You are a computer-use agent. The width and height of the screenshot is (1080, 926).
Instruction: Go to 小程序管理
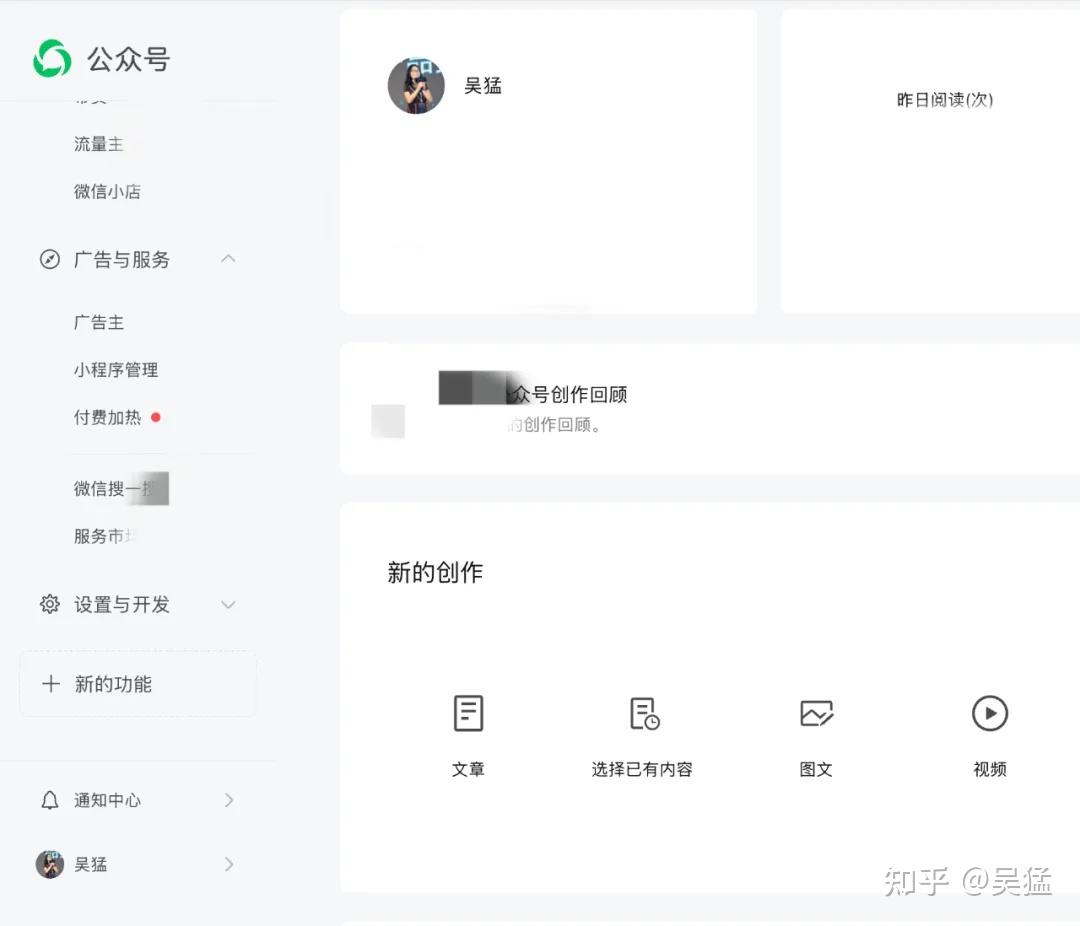[x=115, y=370]
